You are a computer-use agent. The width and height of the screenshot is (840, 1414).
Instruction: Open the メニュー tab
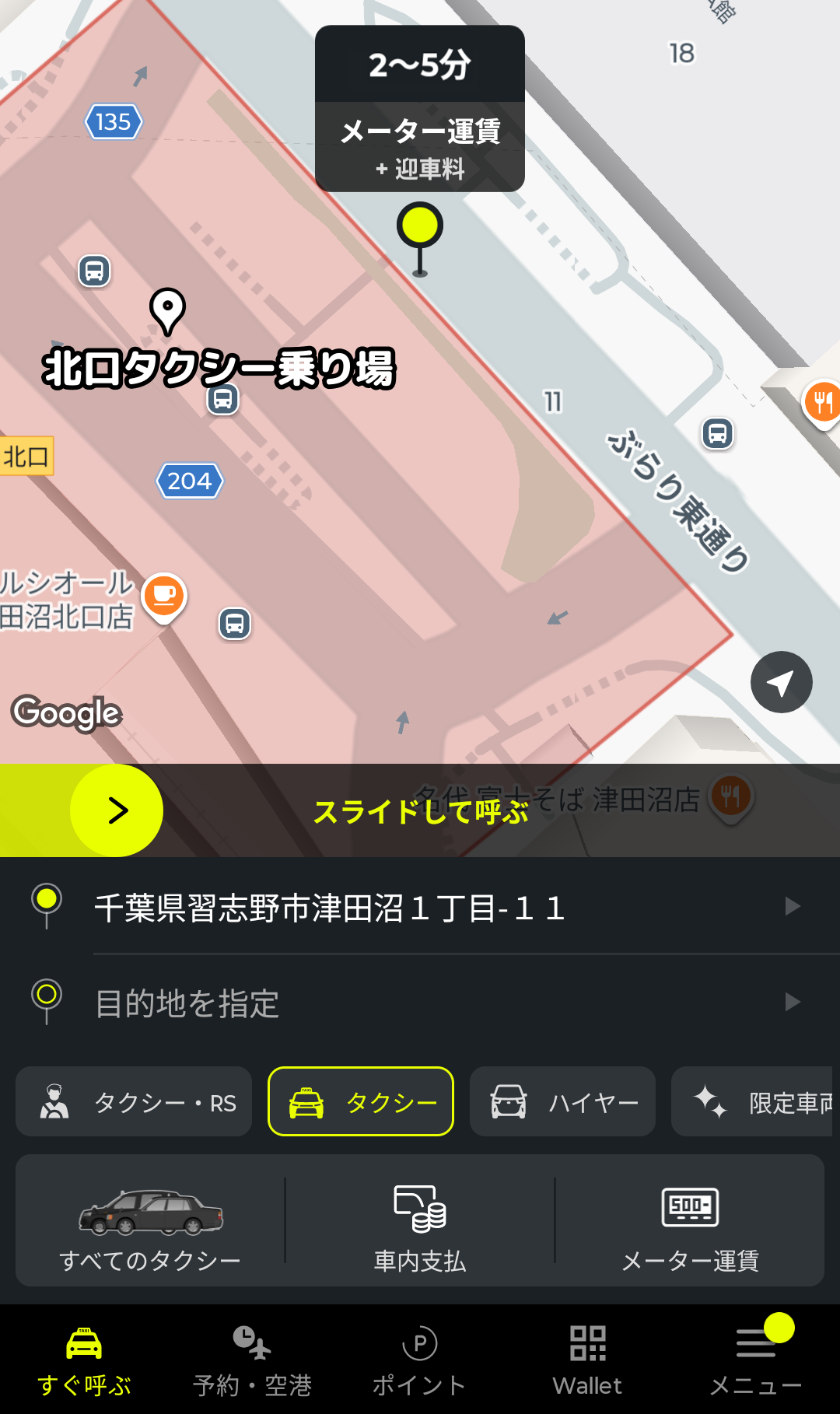pyautogui.click(x=755, y=1360)
